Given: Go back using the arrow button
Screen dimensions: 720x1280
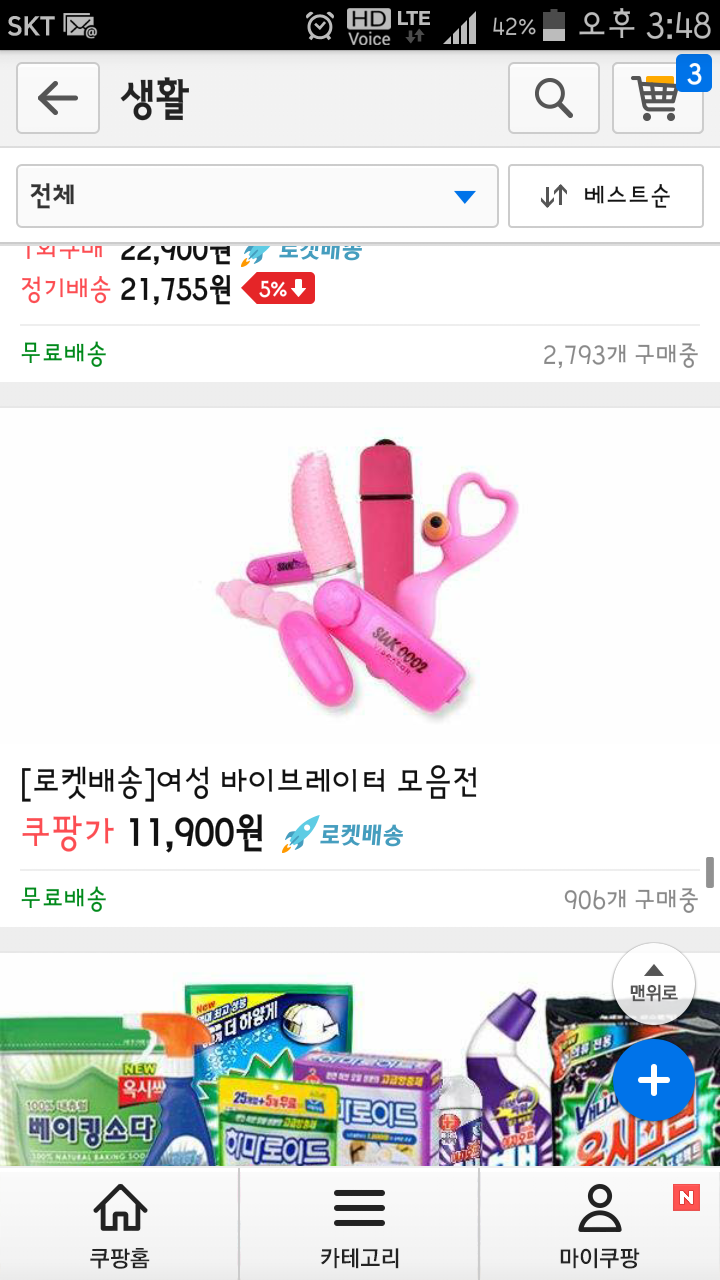Looking at the screenshot, I should [58, 98].
